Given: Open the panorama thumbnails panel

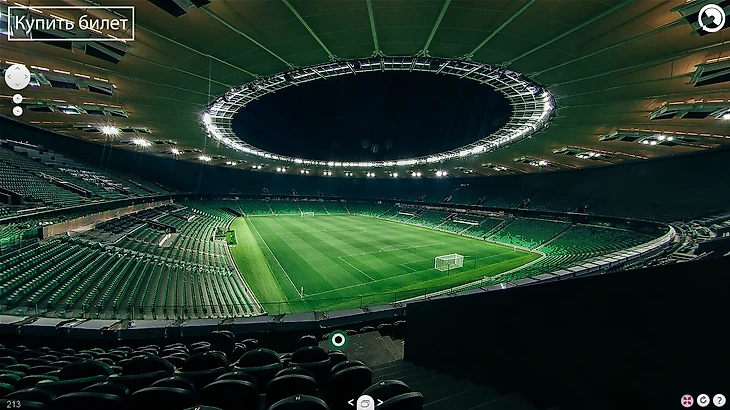Looking at the screenshot, I should click(x=365, y=402).
